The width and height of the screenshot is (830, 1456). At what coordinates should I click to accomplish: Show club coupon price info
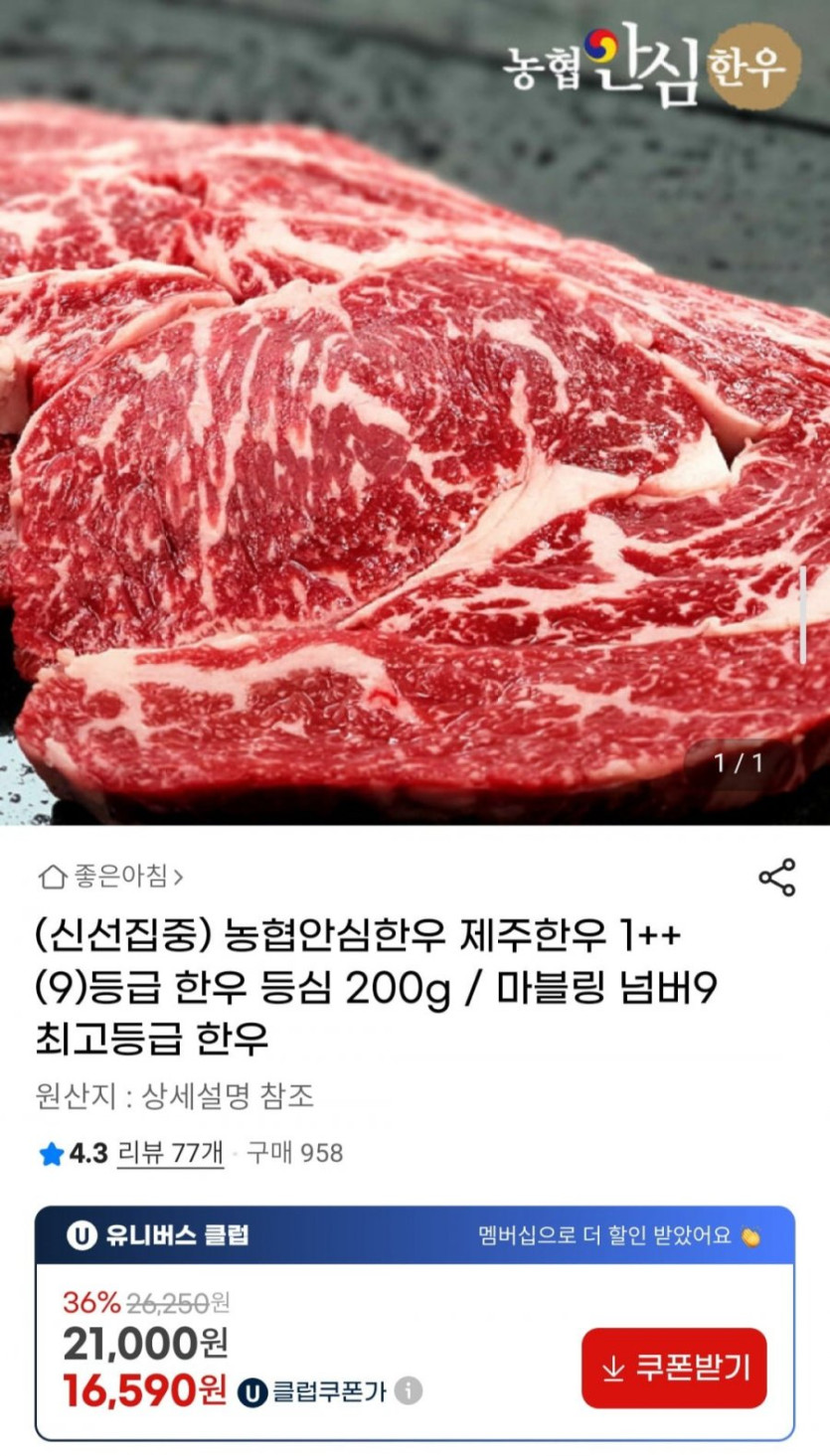(408, 1390)
